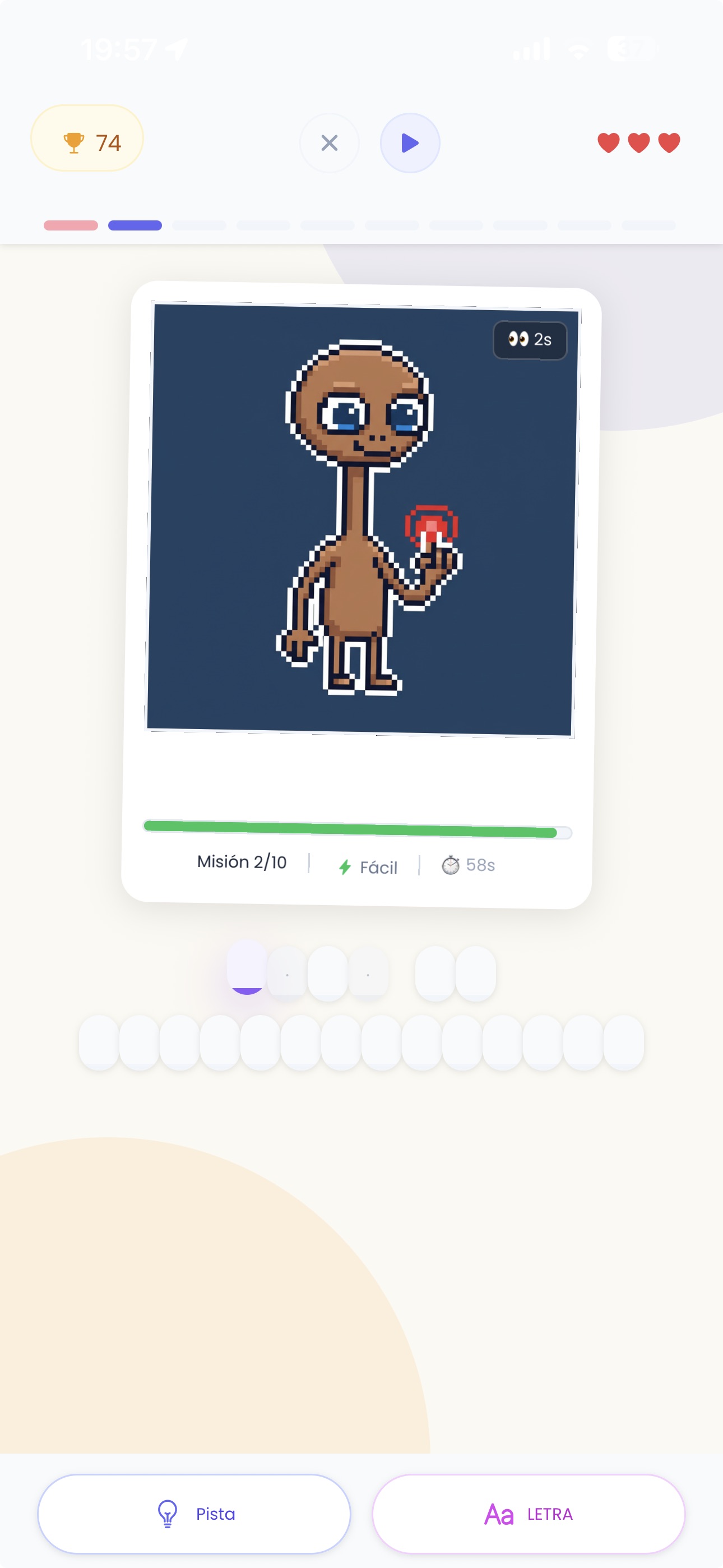Select the first highlighted answer slot
This screenshot has width=723, height=1568.
(x=247, y=968)
